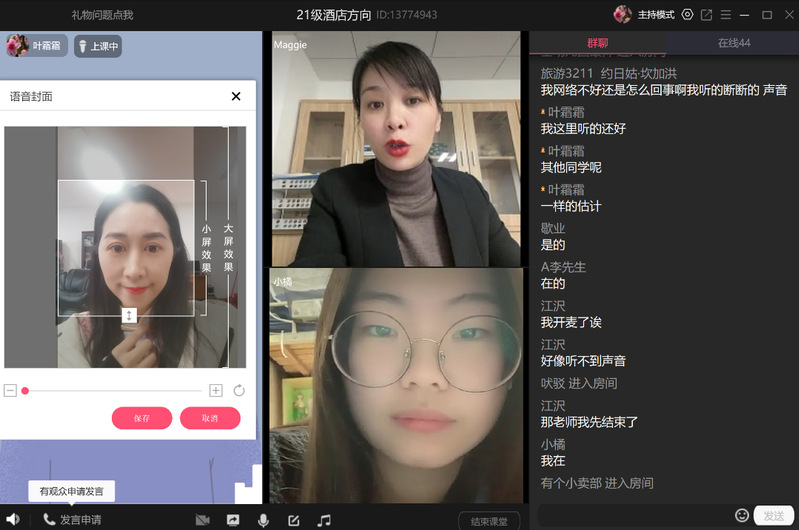This screenshot has height=530, width=799.
Task: End the class with 结束课堂
Action: click(489, 521)
